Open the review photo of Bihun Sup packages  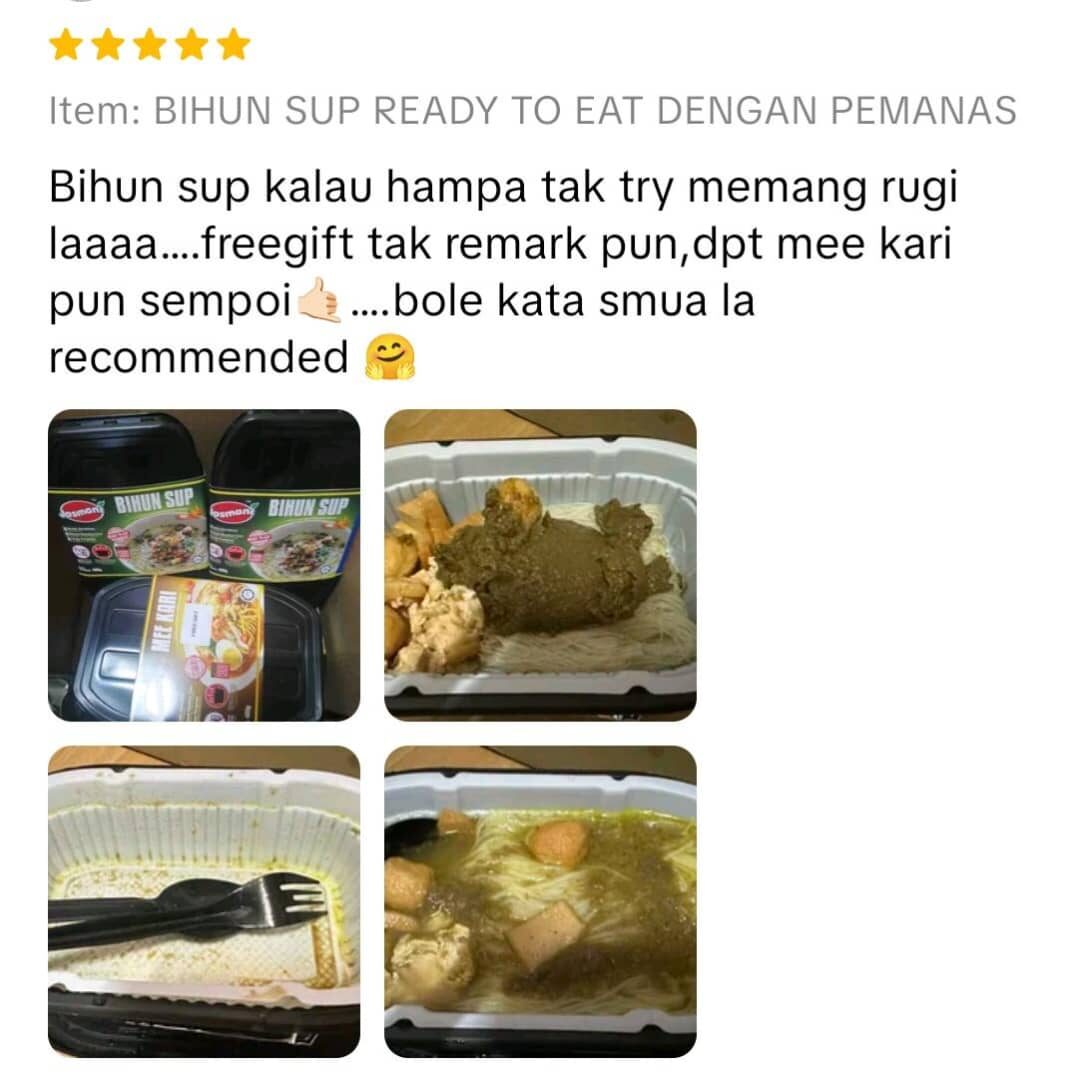204,565
